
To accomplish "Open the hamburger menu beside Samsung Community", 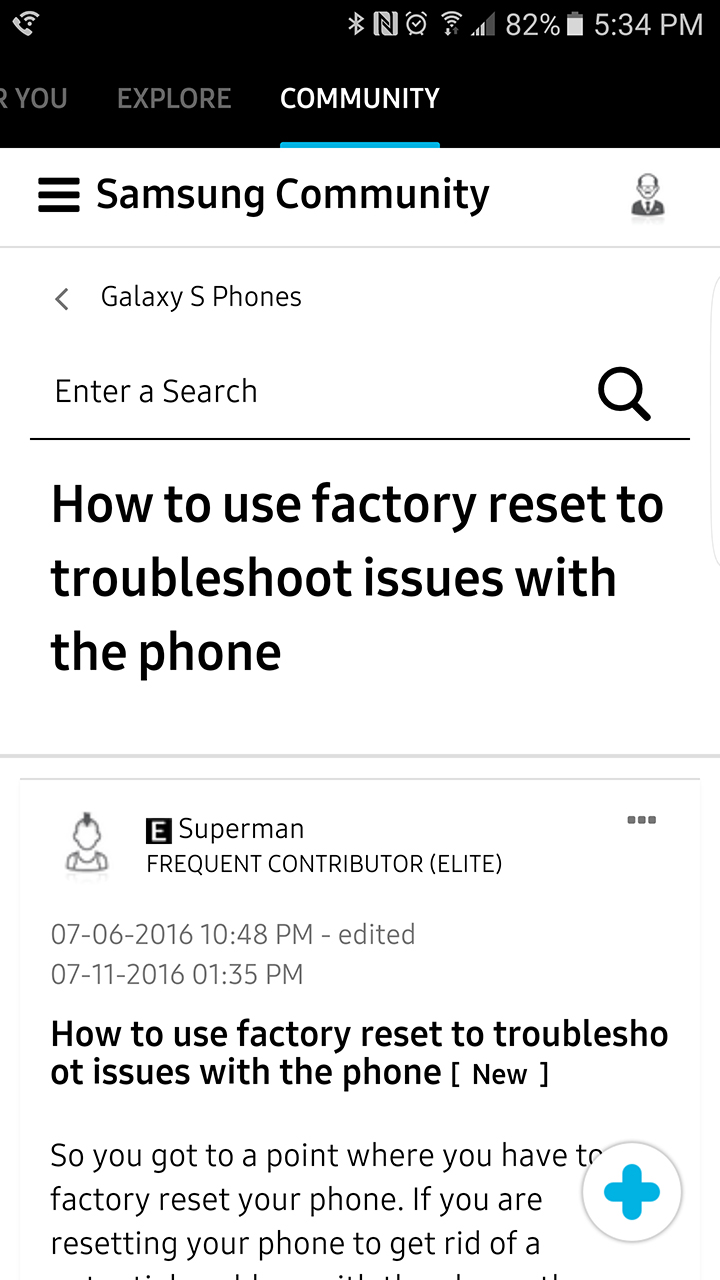I will pyautogui.click(x=59, y=195).
